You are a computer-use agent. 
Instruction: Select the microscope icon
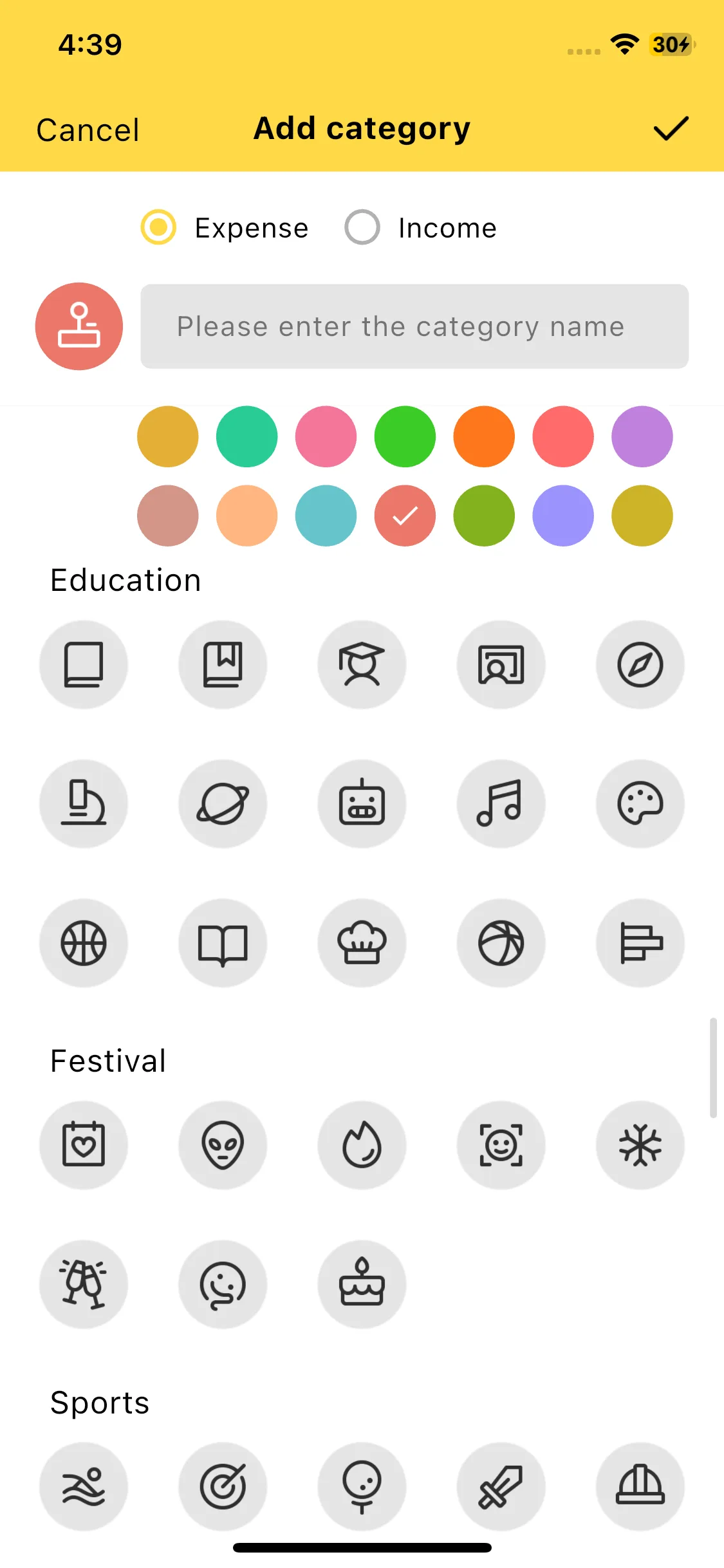point(84,803)
